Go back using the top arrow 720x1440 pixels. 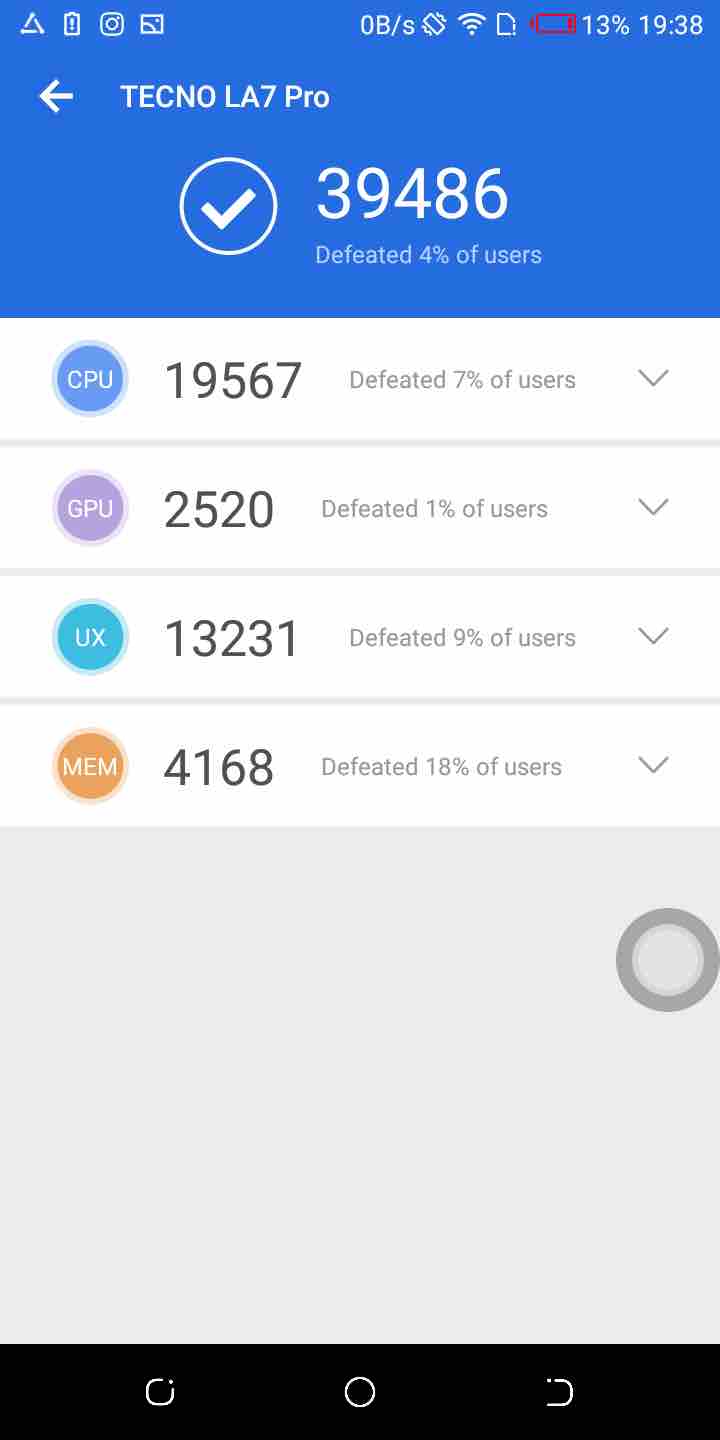(56, 96)
